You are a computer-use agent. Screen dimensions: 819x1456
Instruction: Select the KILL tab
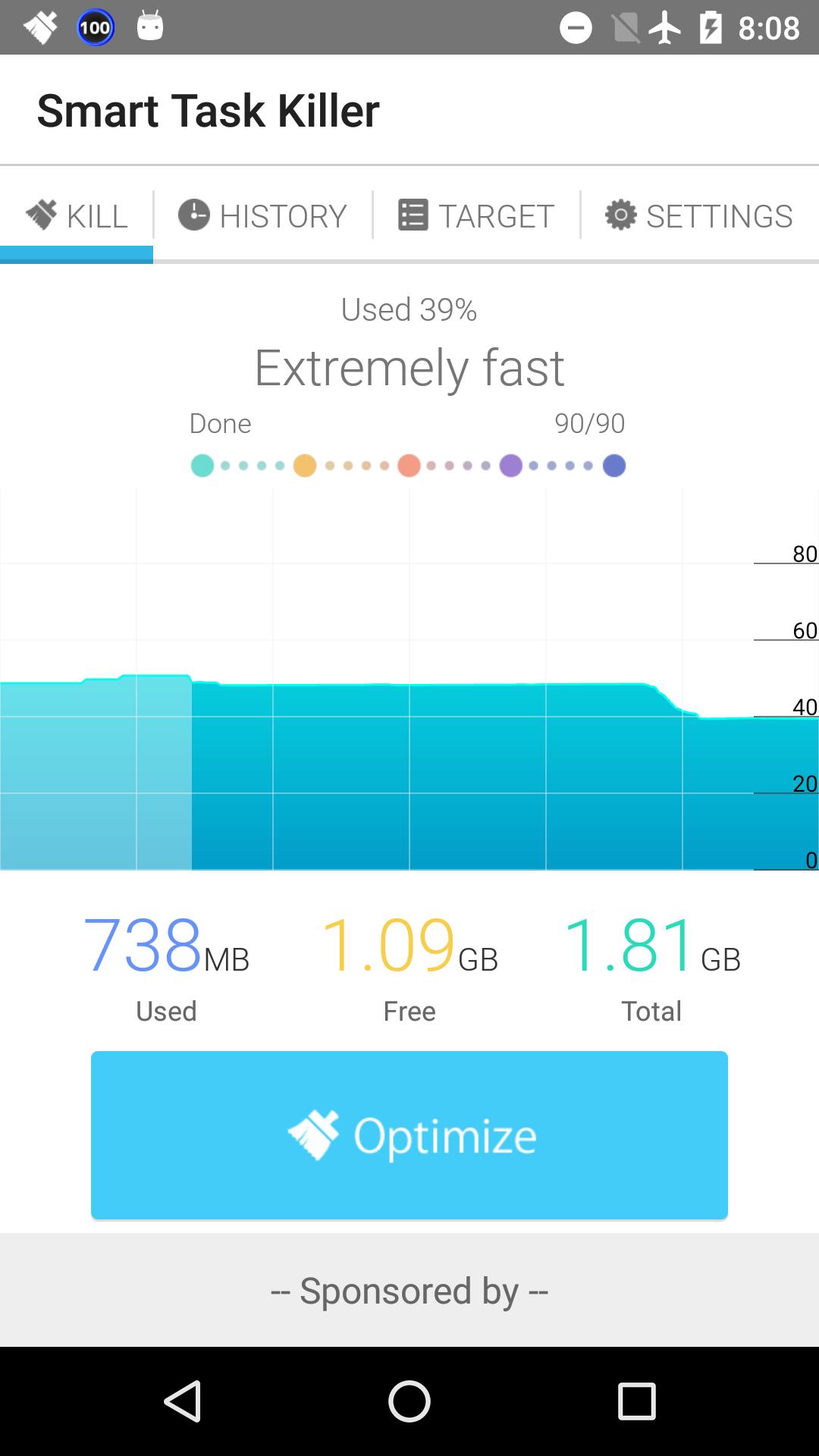point(77,216)
